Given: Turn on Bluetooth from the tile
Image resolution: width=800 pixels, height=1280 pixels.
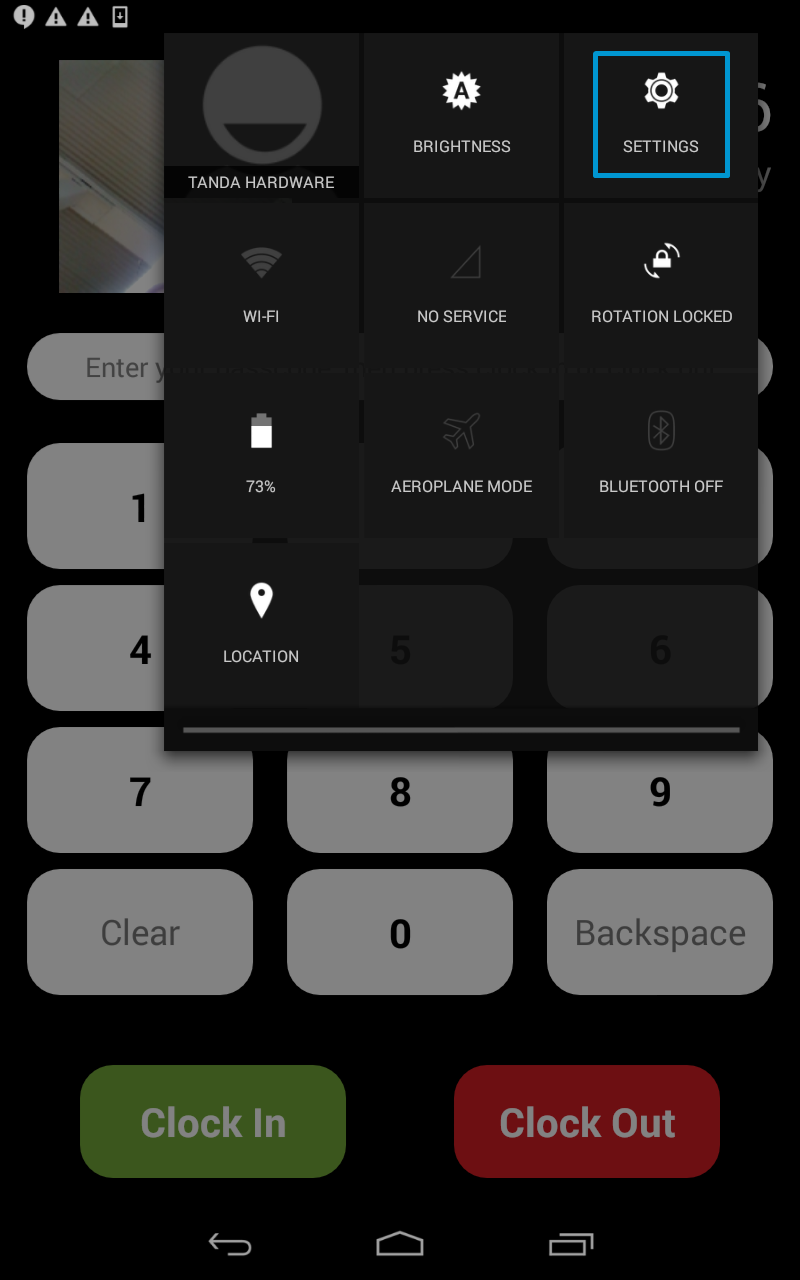Looking at the screenshot, I should click(661, 455).
